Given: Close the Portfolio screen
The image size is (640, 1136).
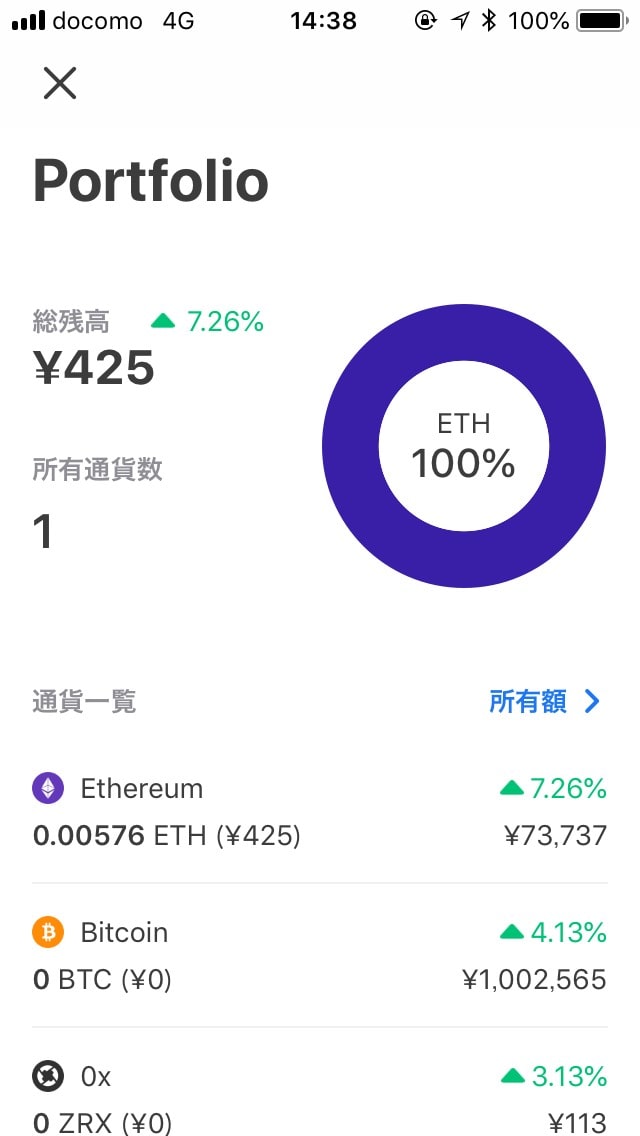Looking at the screenshot, I should (59, 83).
